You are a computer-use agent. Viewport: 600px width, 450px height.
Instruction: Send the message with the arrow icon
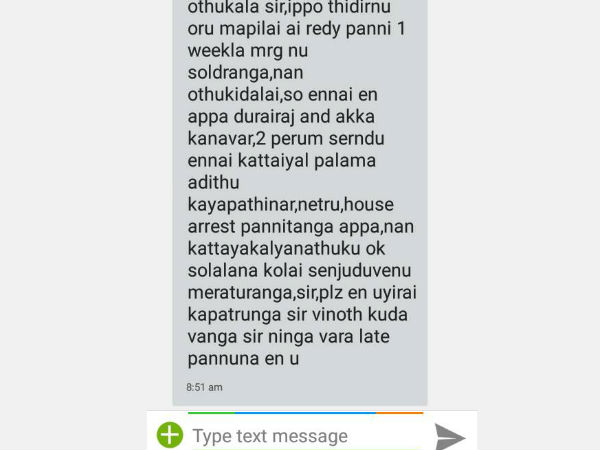tap(450, 437)
